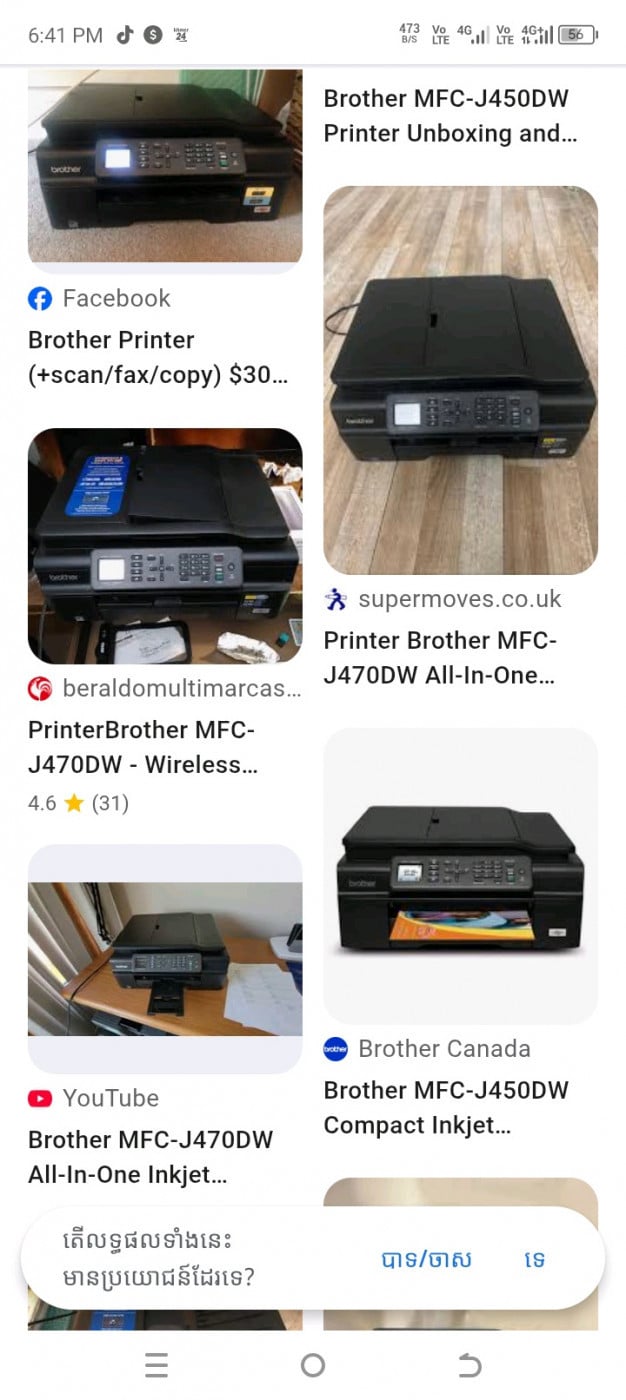Open the Facebook Brother Printer scan/fax/copy result
Screen dimensions: 626x1400
(x=160, y=357)
